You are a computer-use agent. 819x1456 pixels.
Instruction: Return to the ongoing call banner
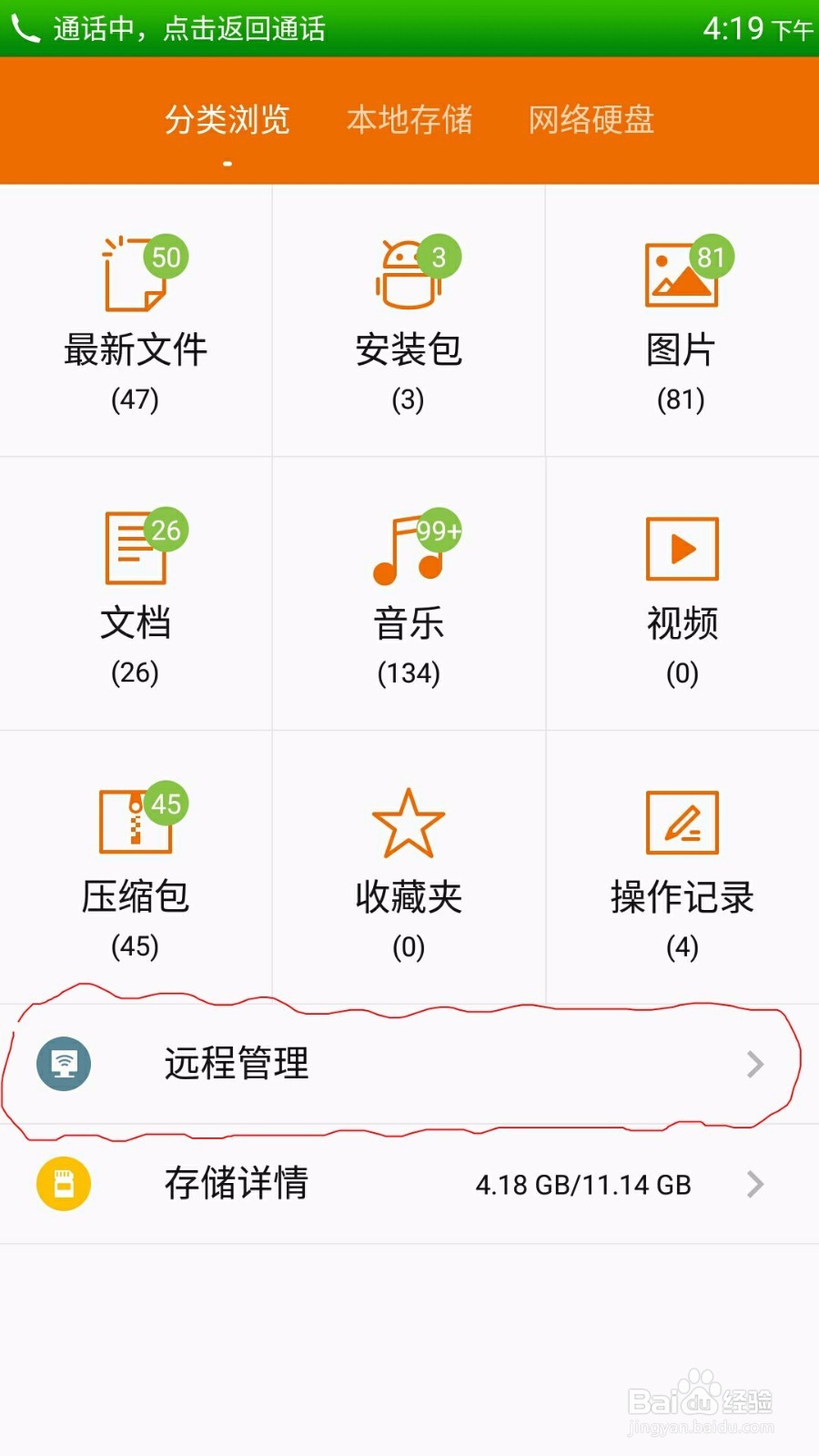pos(409,28)
